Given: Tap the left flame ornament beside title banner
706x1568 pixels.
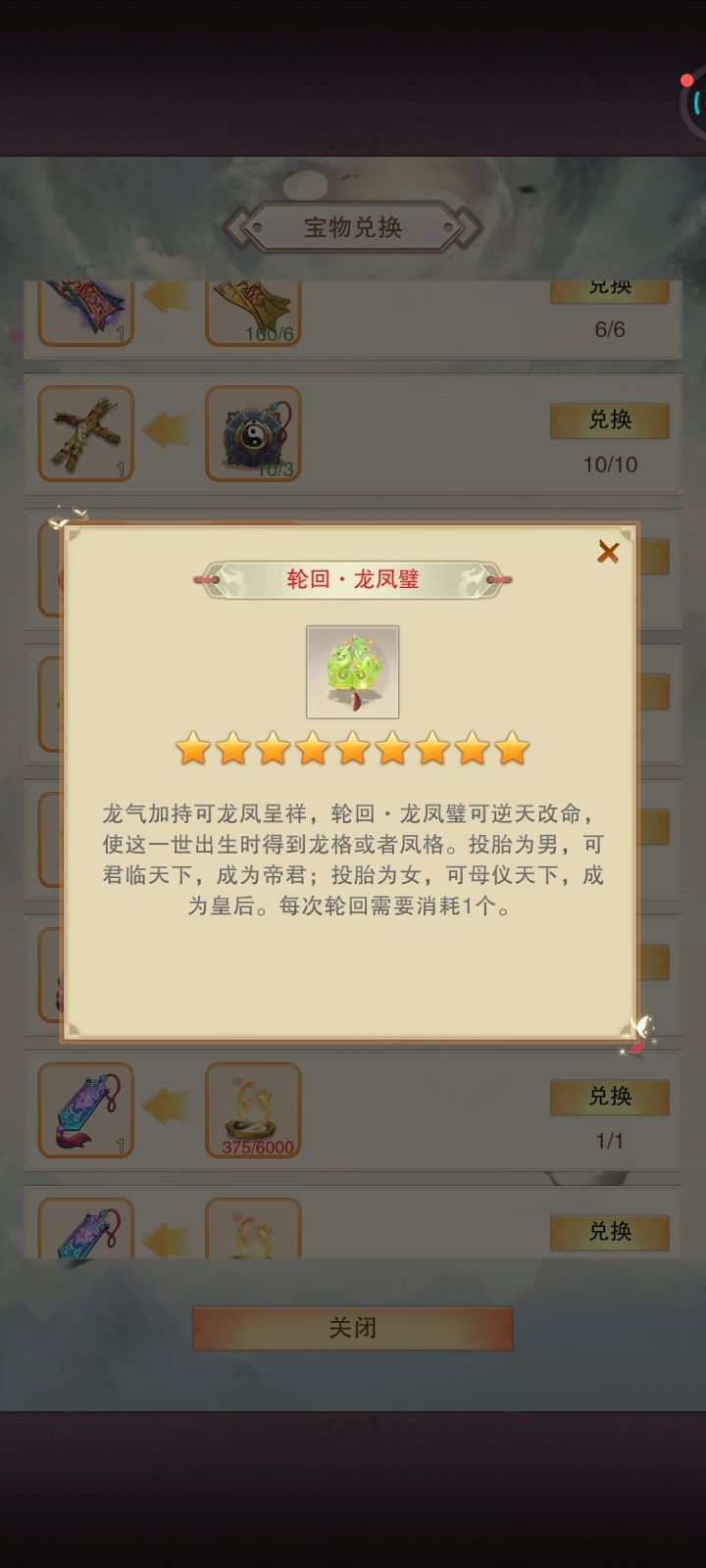Looking at the screenshot, I should click(206, 579).
